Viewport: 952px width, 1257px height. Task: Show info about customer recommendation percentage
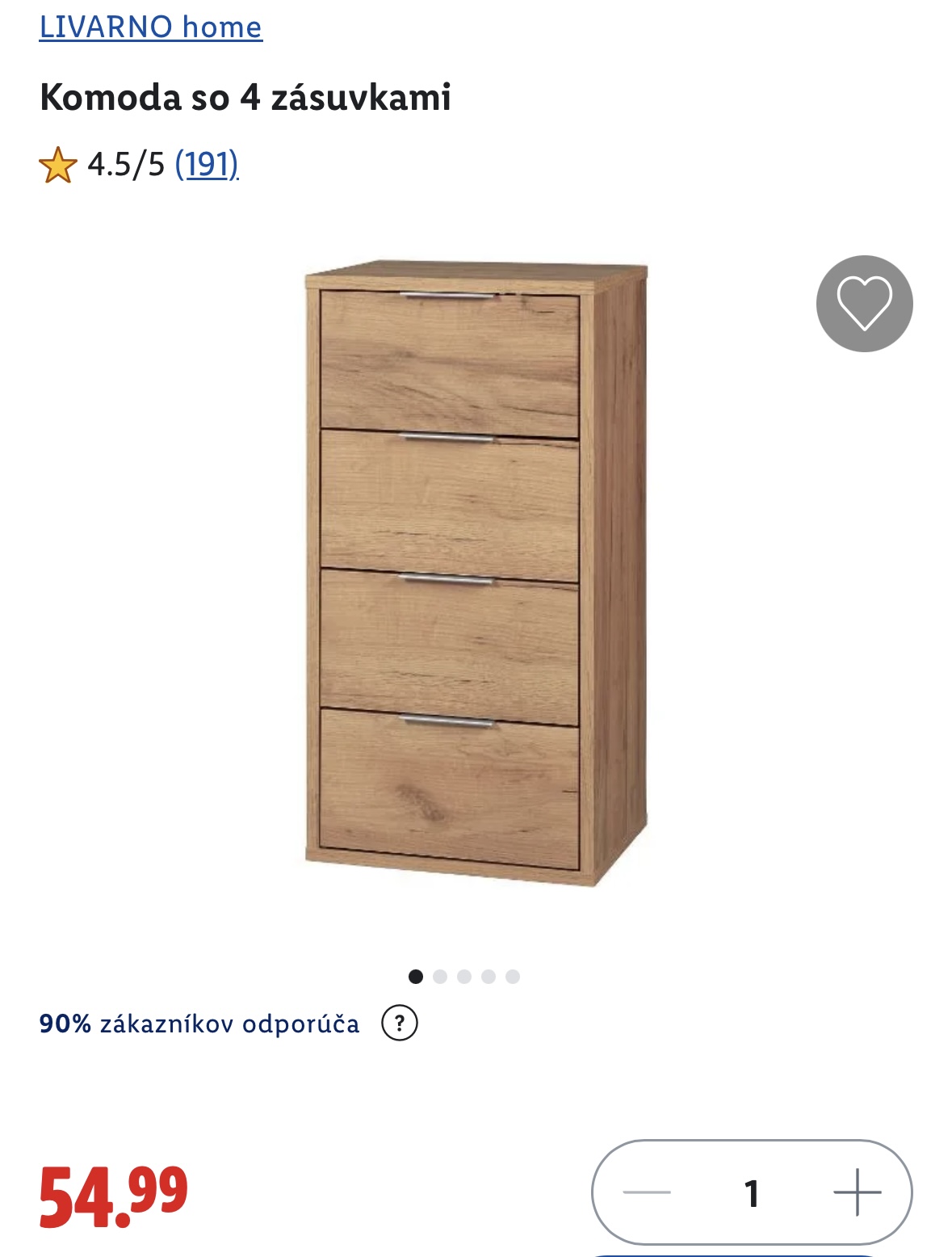click(x=399, y=1024)
